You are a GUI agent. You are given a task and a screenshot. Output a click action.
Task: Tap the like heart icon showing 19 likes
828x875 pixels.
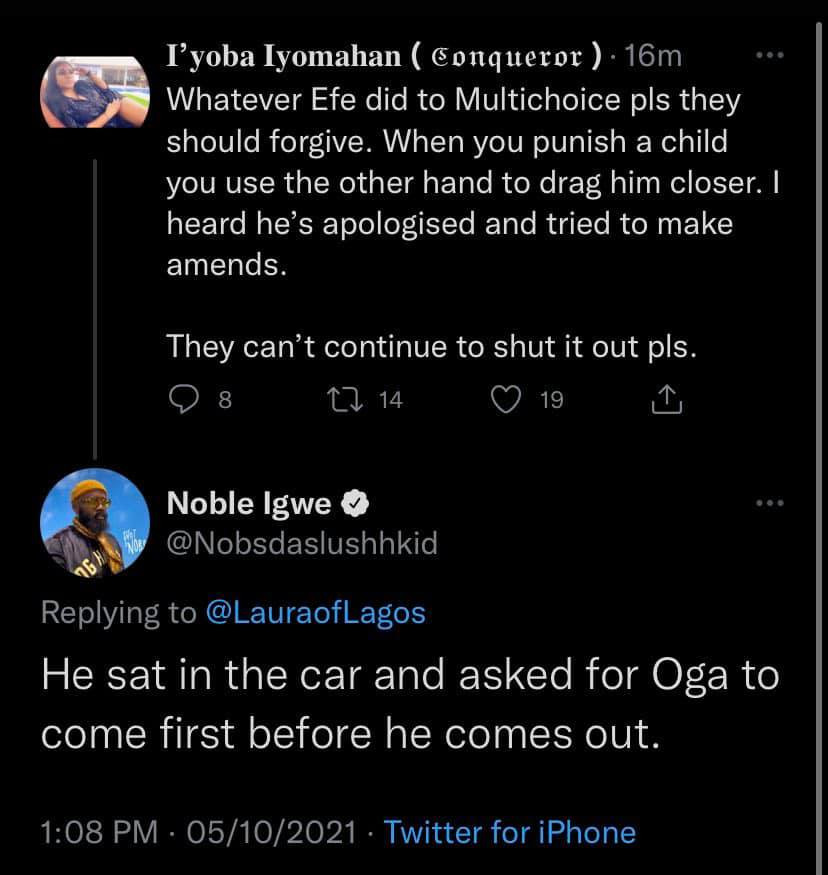coord(506,398)
